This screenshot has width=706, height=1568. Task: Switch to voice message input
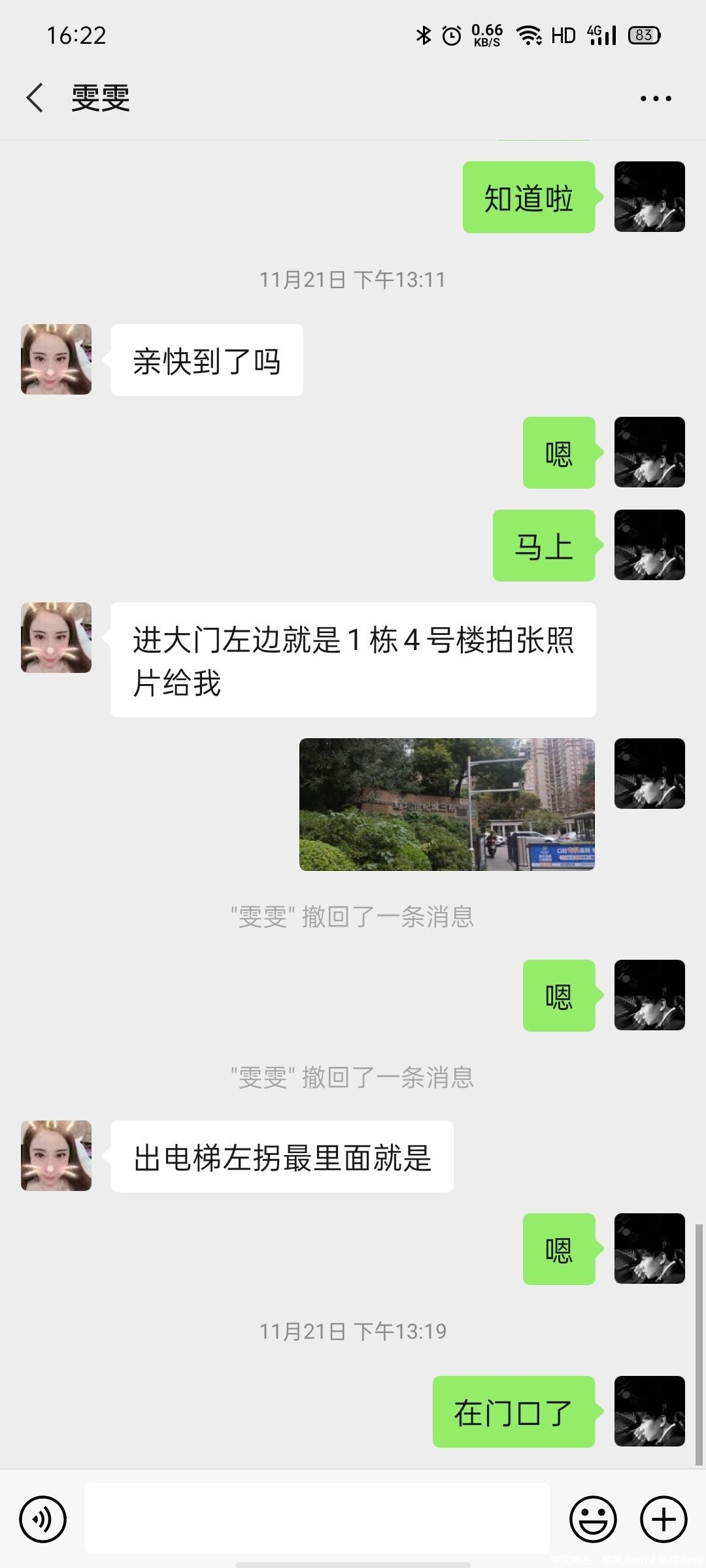tap(43, 1519)
